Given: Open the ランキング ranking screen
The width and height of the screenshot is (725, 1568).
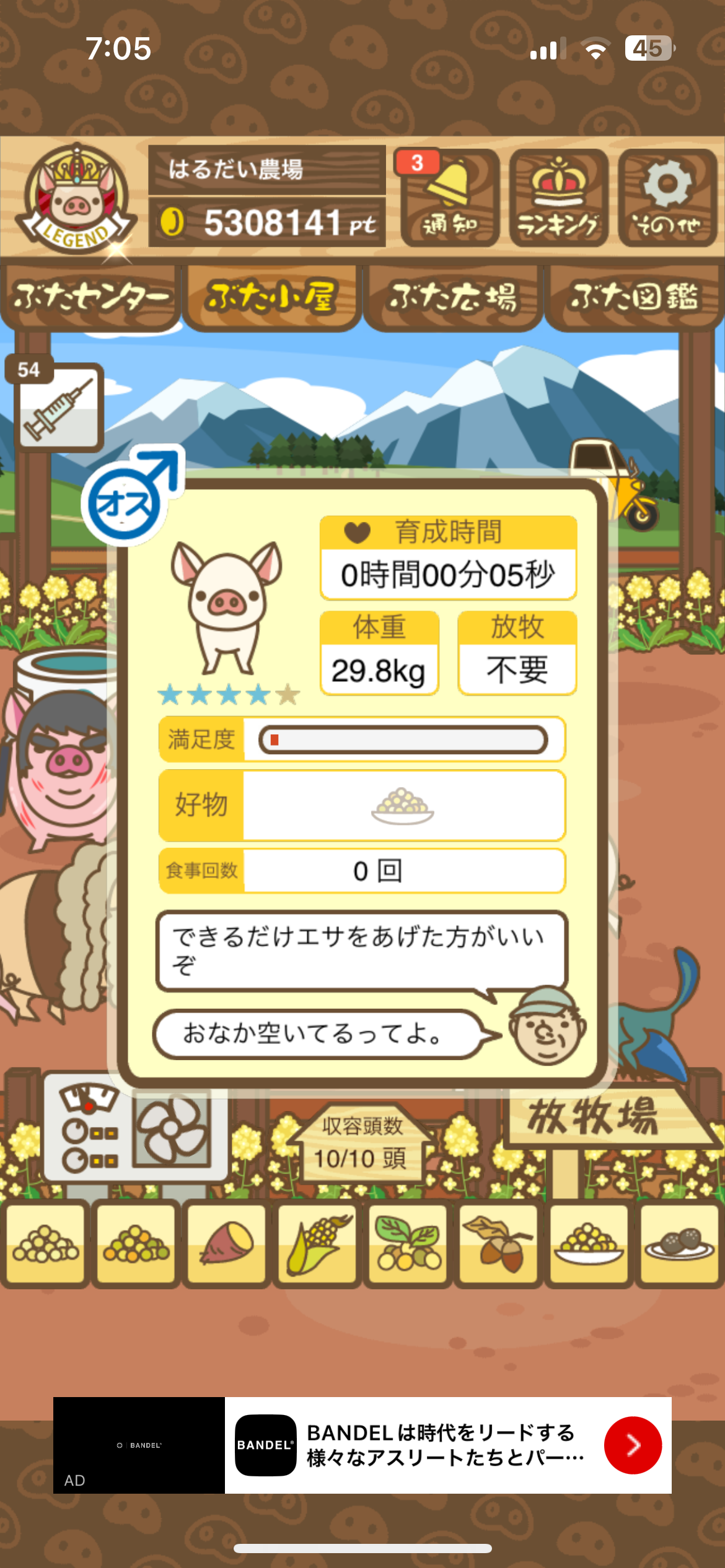Looking at the screenshot, I should [558, 198].
